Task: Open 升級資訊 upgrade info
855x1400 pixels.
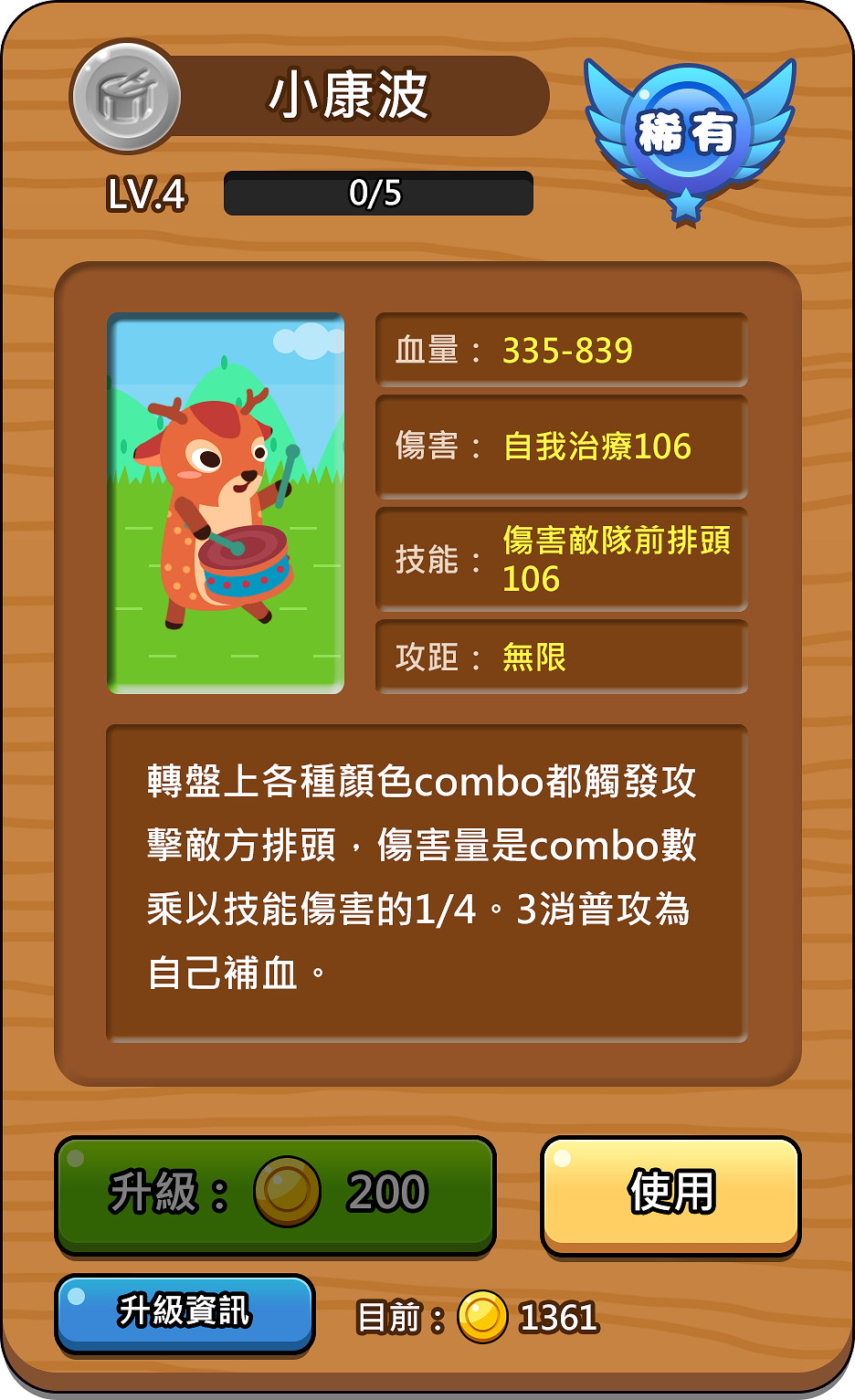Action: (185, 1311)
